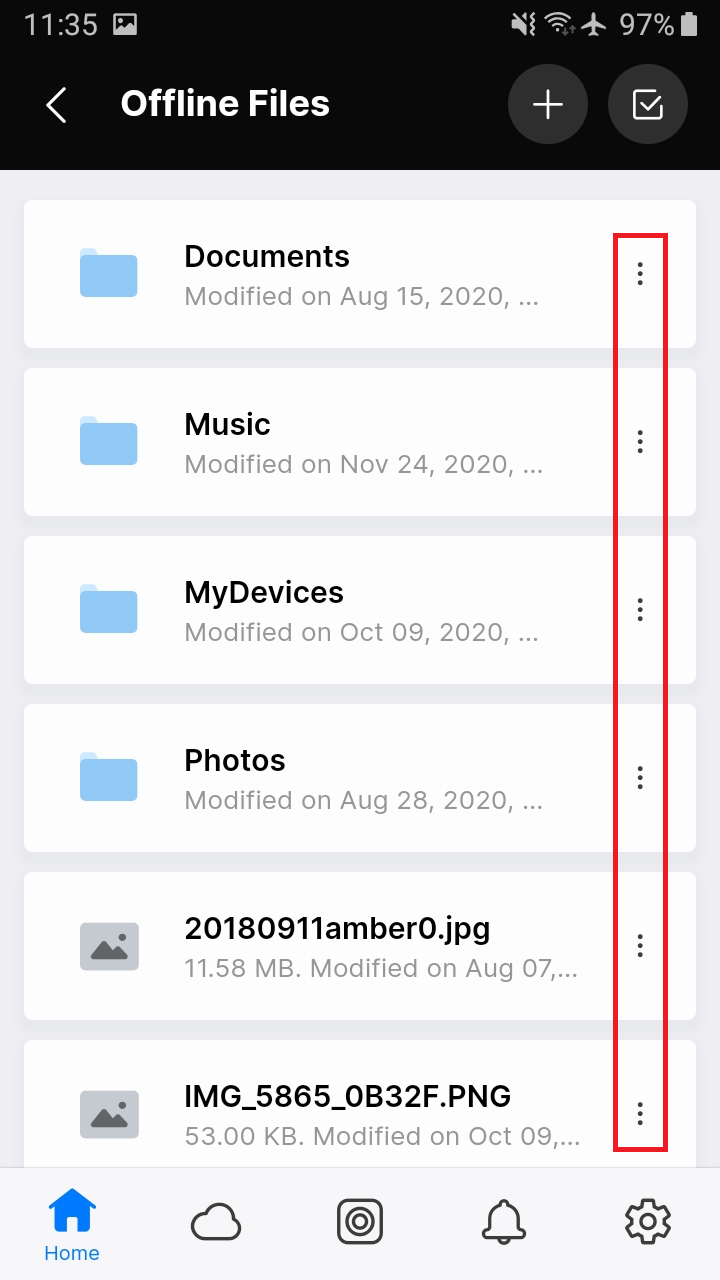This screenshot has width=720, height=1280.
Task: Open the notifications bell tab
Action: [x=504, y=1222]
